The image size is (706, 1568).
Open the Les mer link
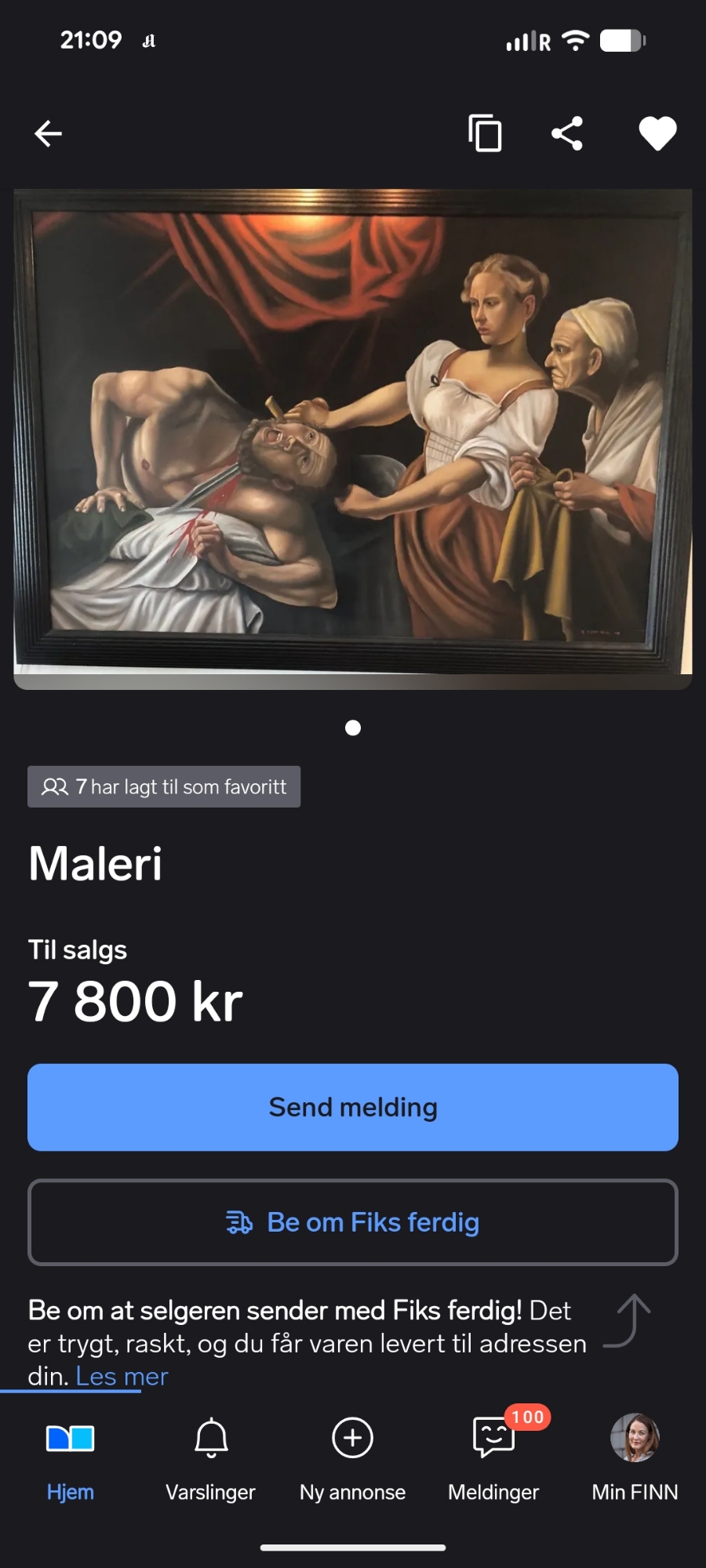(x=122, y=1376)
